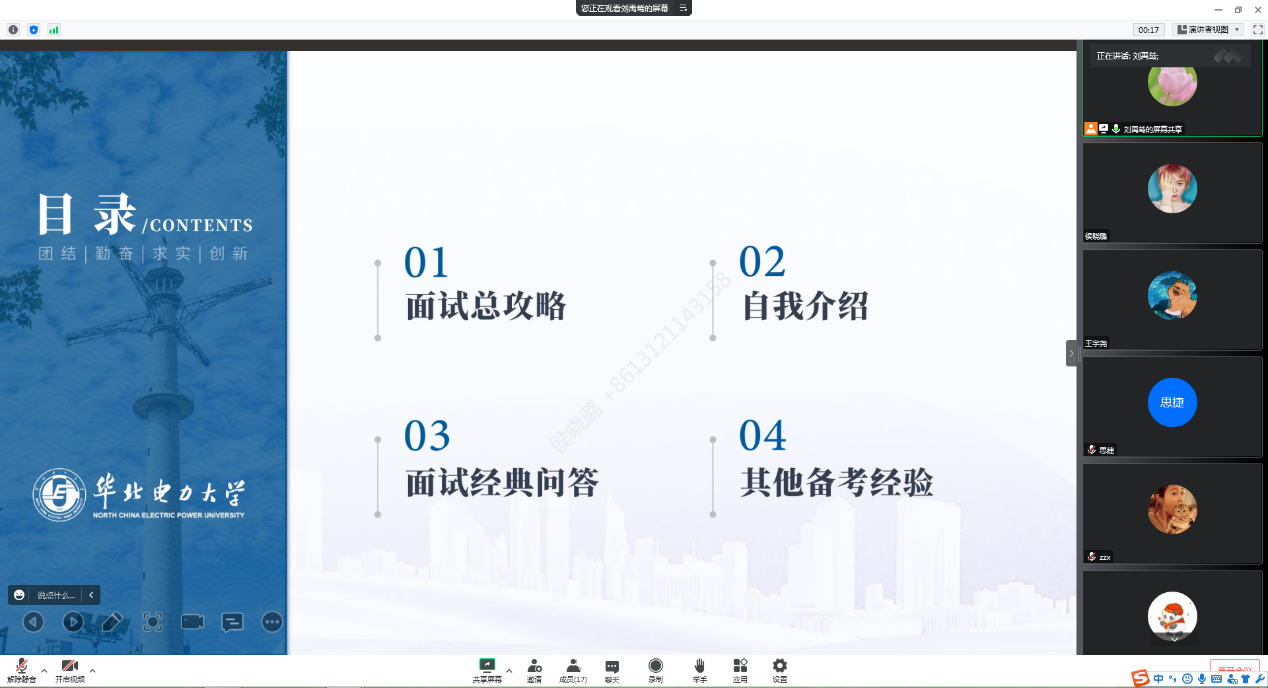
Task: Raise your hand
Action: click(x=700, y=668)
